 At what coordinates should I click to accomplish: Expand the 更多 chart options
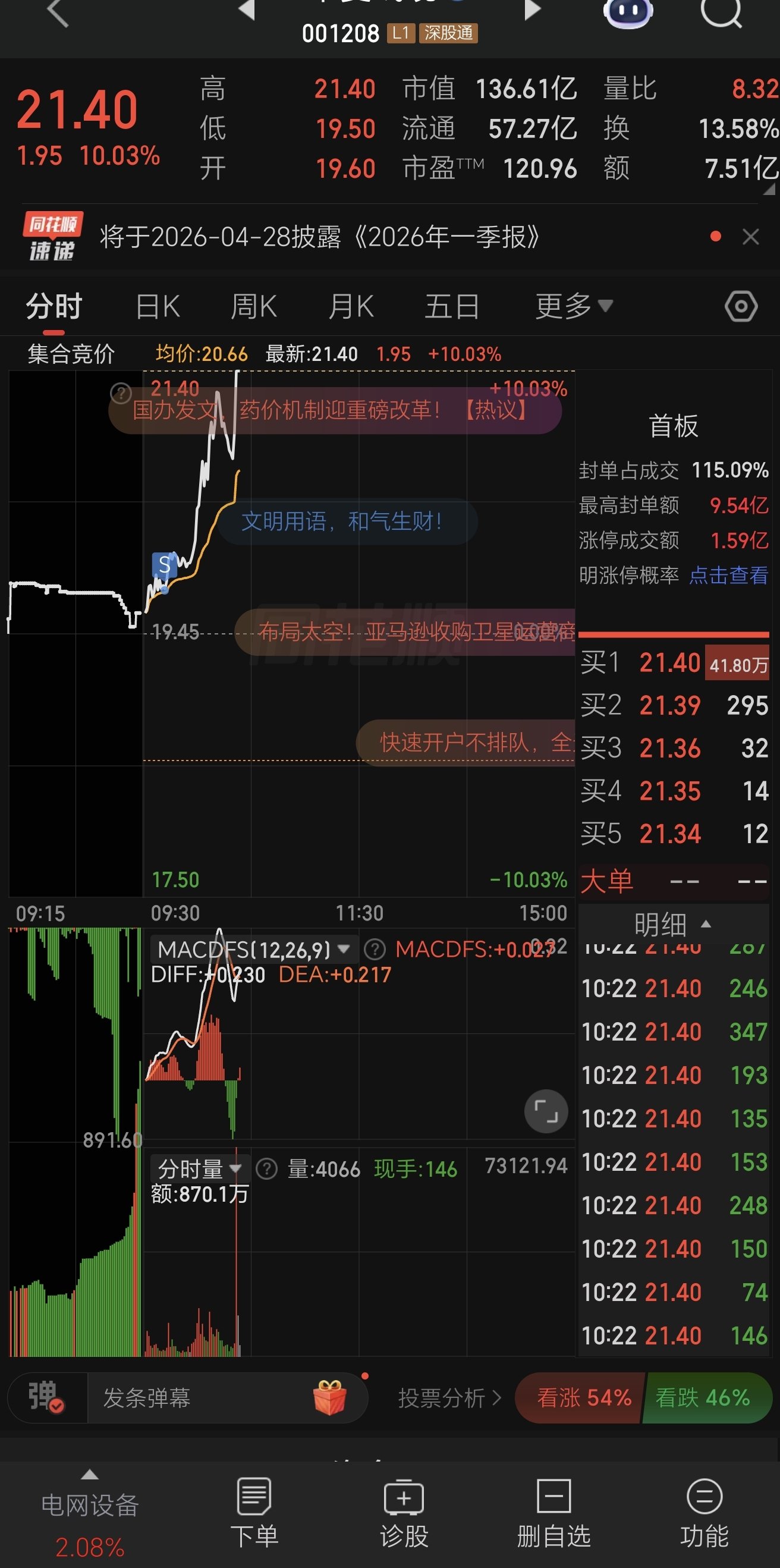(x=573, y=306)
